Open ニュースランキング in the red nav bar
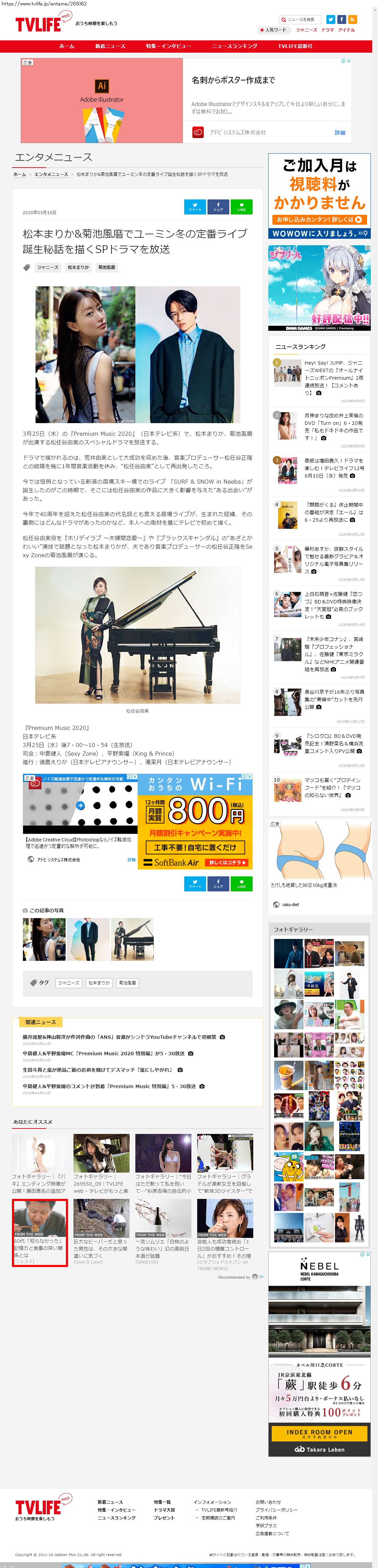The image size is (378, 1568). click(234, 46)
